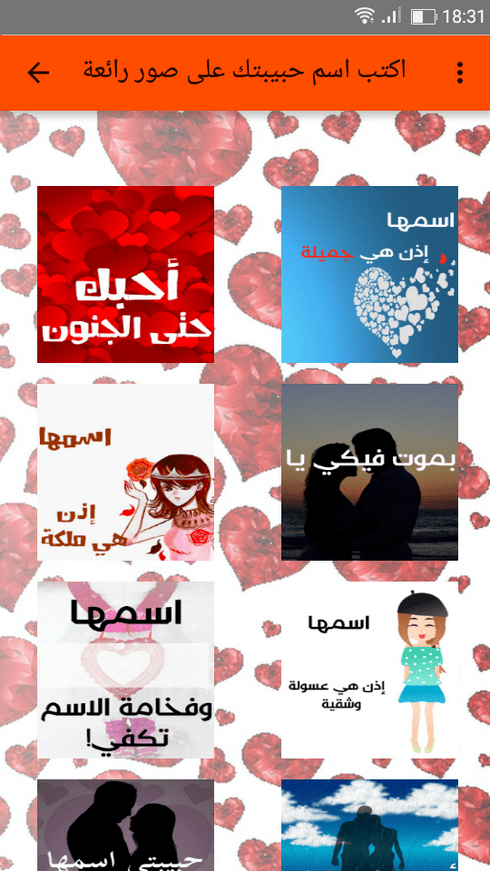This screenshot has width=490, height=871.
Task: Open the three-dot overflow menu
Action: tap(459, 73)
